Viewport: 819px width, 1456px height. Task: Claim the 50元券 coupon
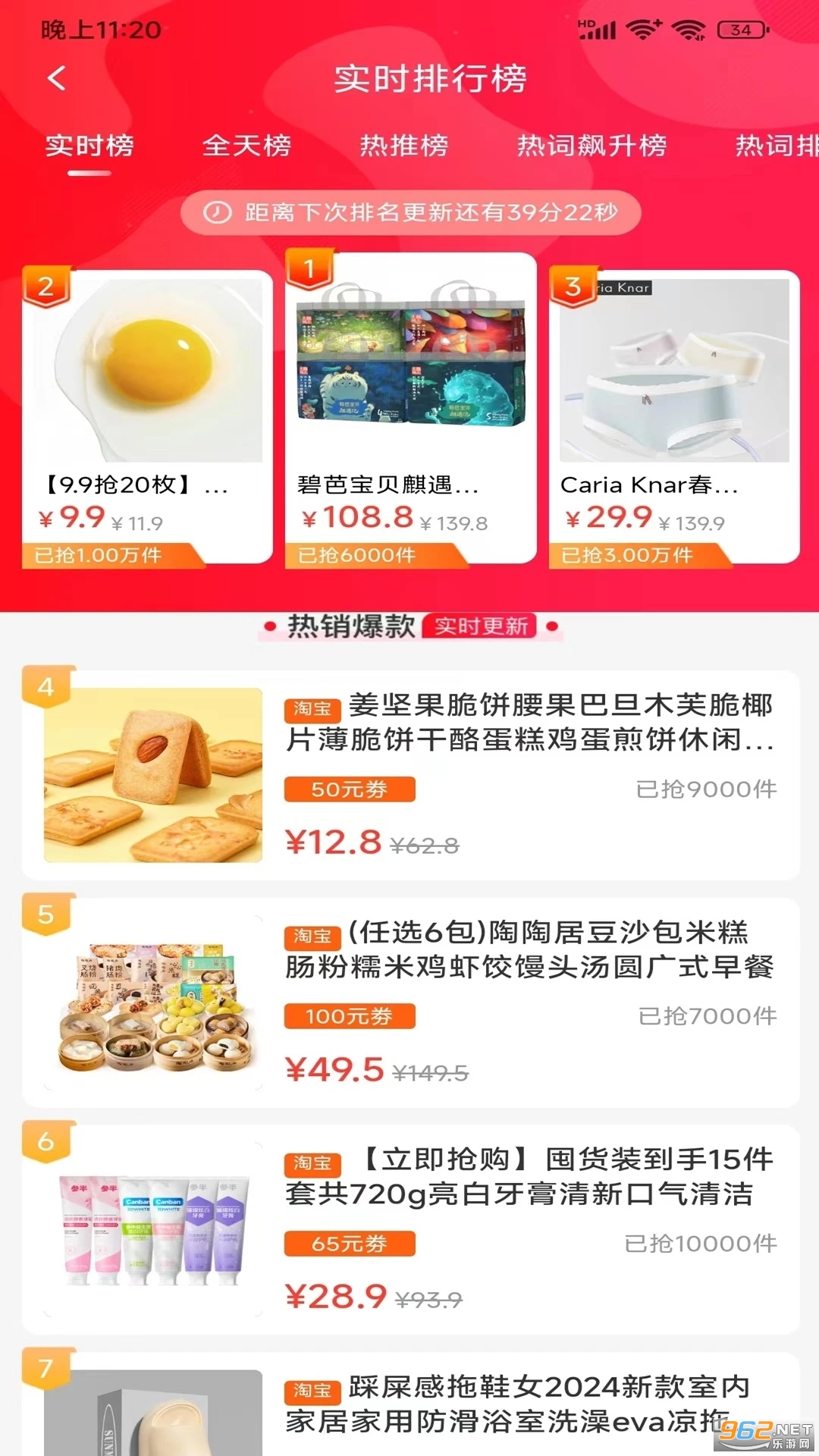[x=350, y=789]
